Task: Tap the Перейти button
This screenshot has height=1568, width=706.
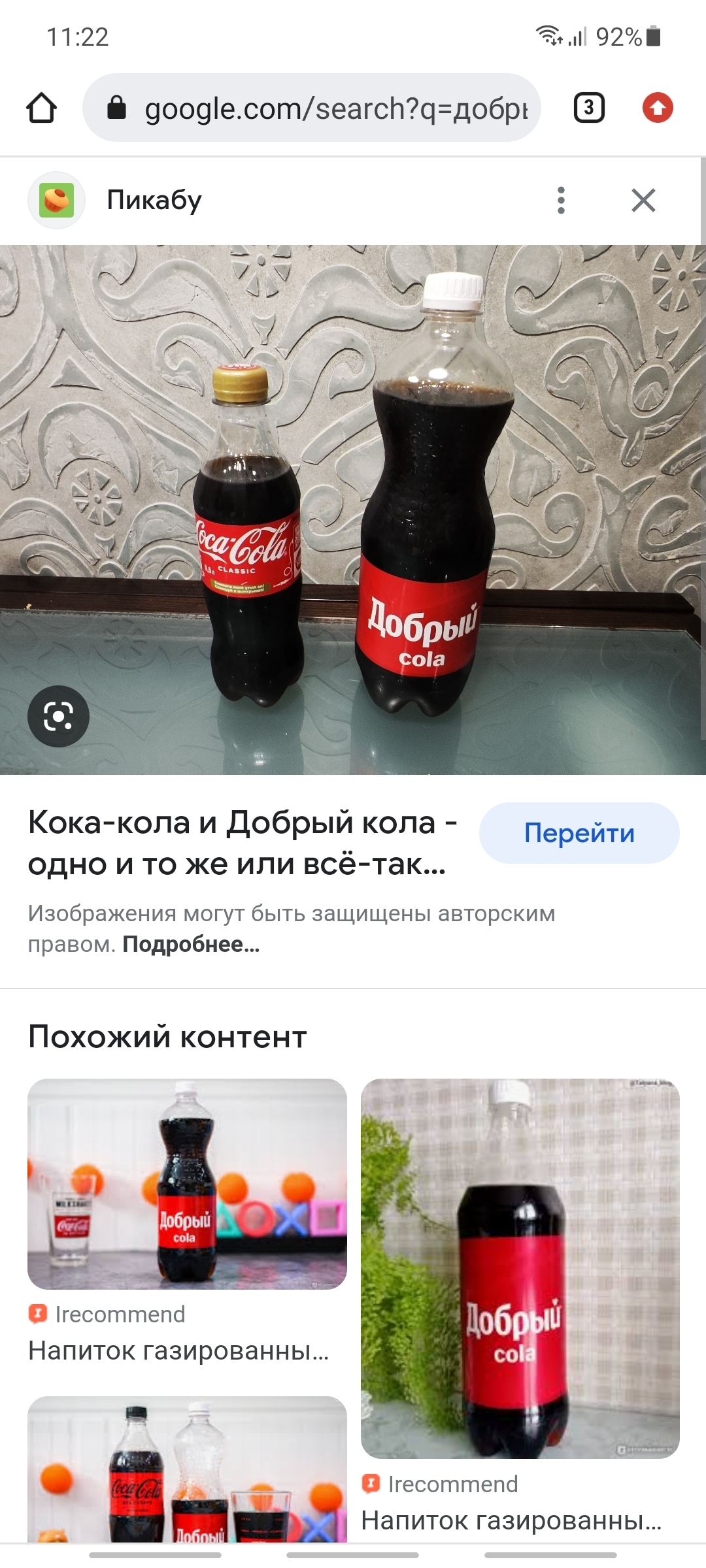Action: pos(579,833)
